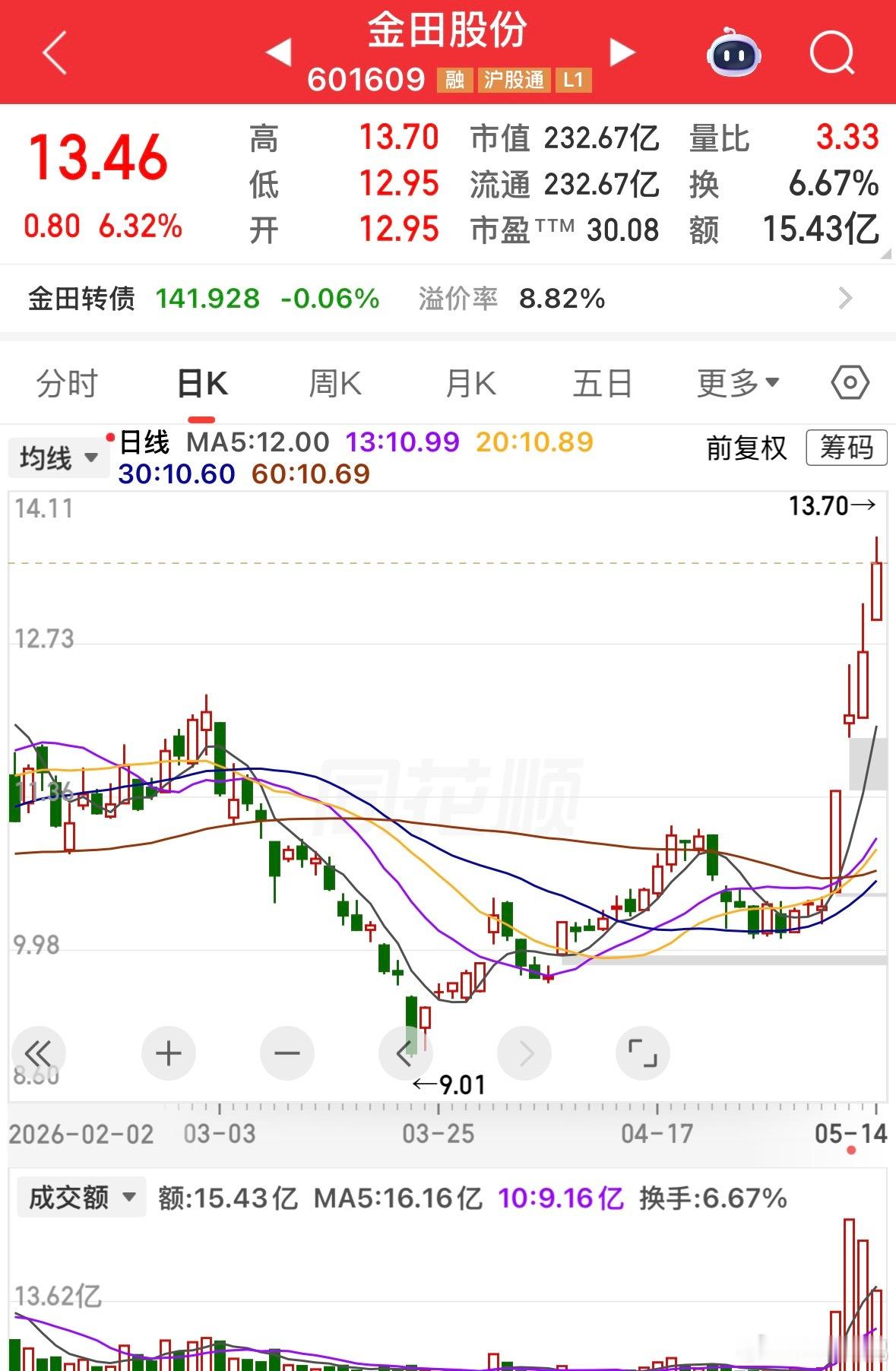896x1371 pixels.
Task: Open the 五日 chart tab
Action: coord(603,384)
